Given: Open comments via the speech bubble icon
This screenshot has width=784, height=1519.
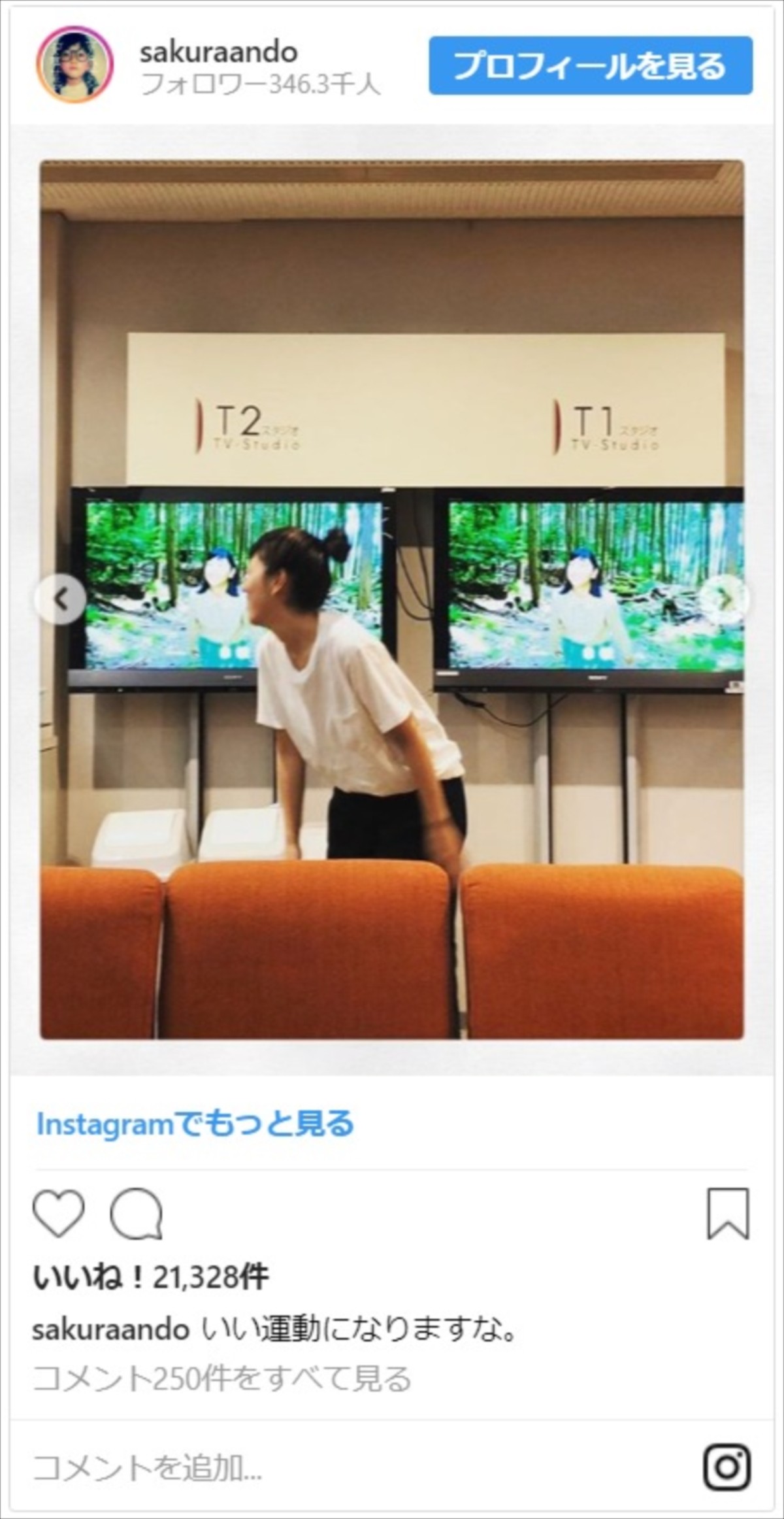Looking at the screenshot, I should pos(136,1214).
